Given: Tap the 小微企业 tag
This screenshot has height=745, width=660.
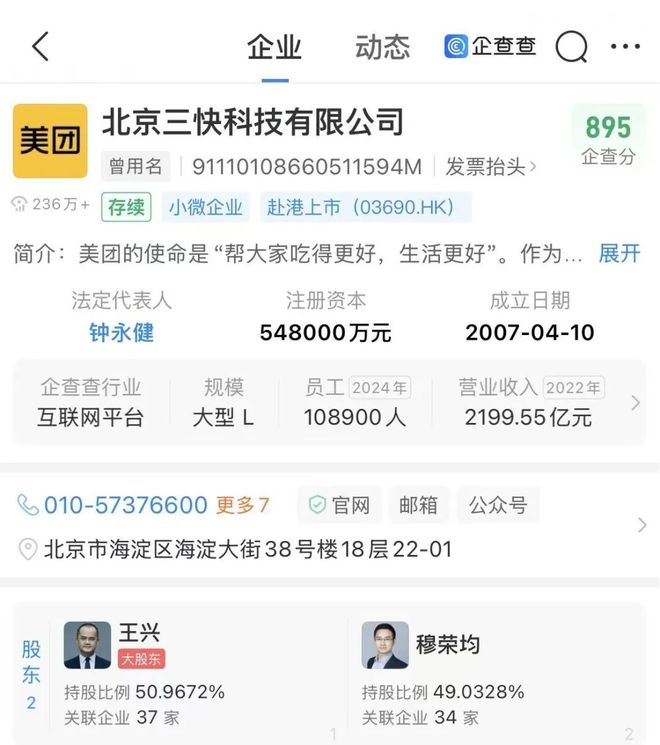Looking at the screenshot, I should (205, 208).
